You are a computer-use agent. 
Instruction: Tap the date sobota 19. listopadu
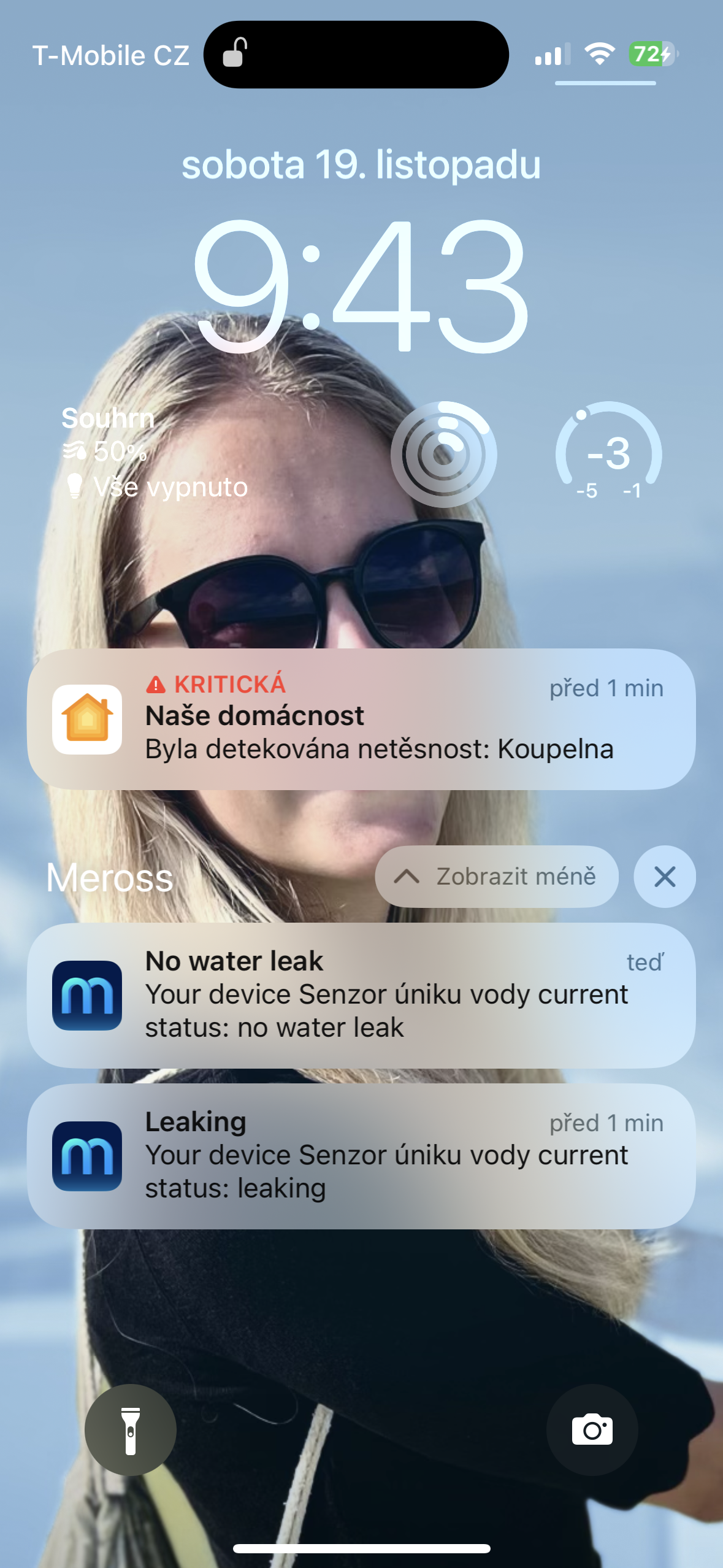(x=362, y=164)
